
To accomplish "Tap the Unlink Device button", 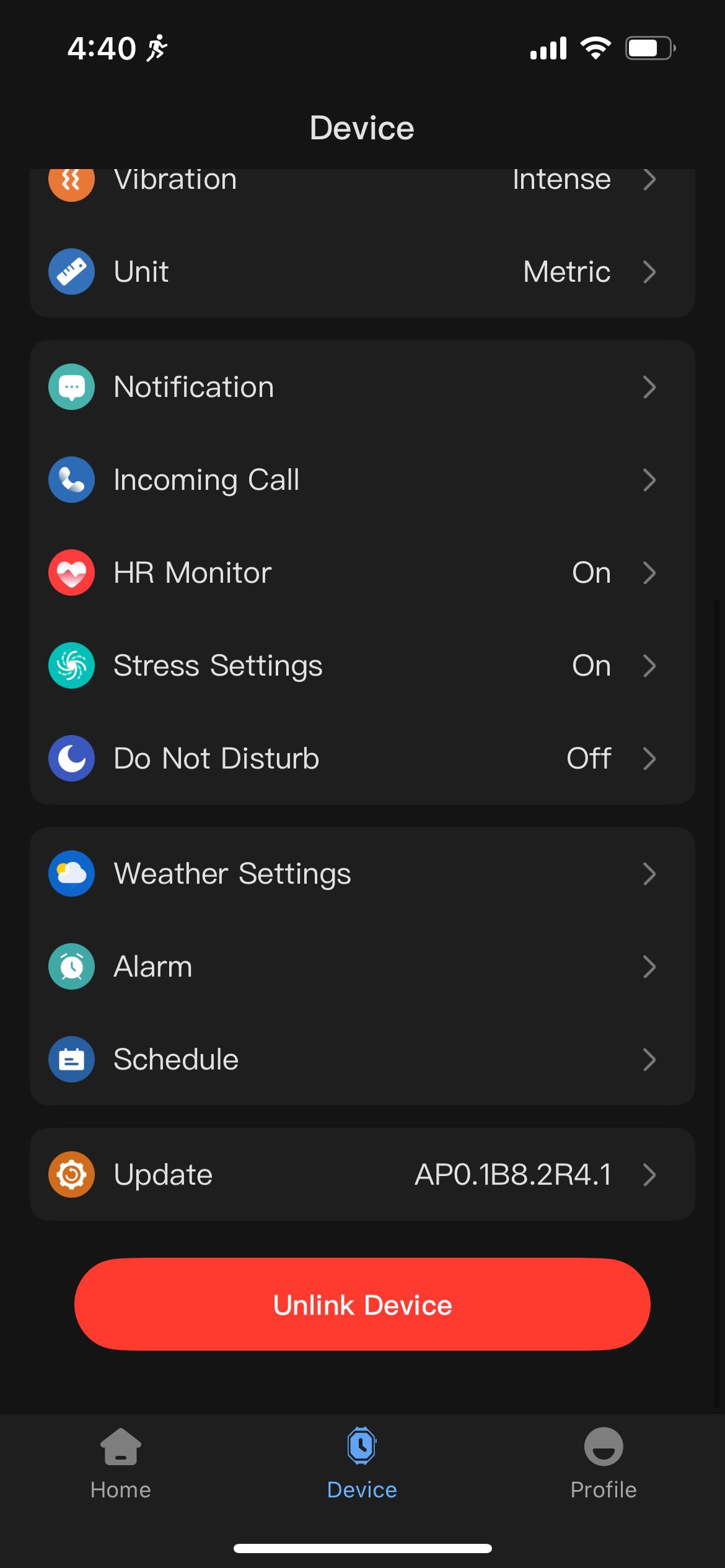I will coord(362,1305).
